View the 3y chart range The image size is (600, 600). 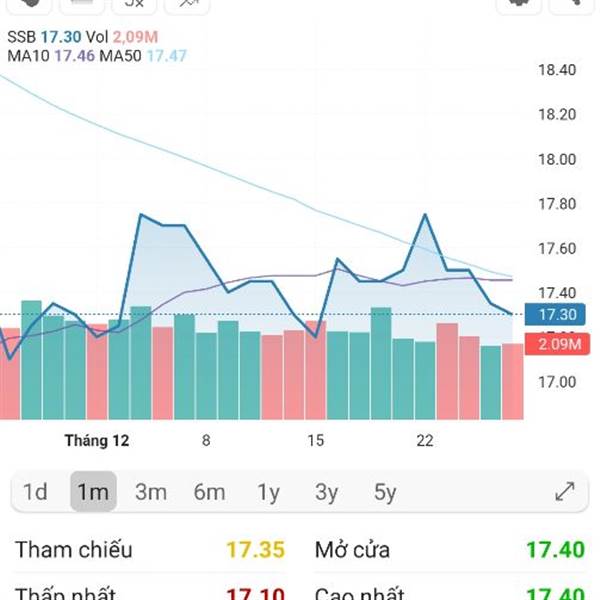pos(326,492)
